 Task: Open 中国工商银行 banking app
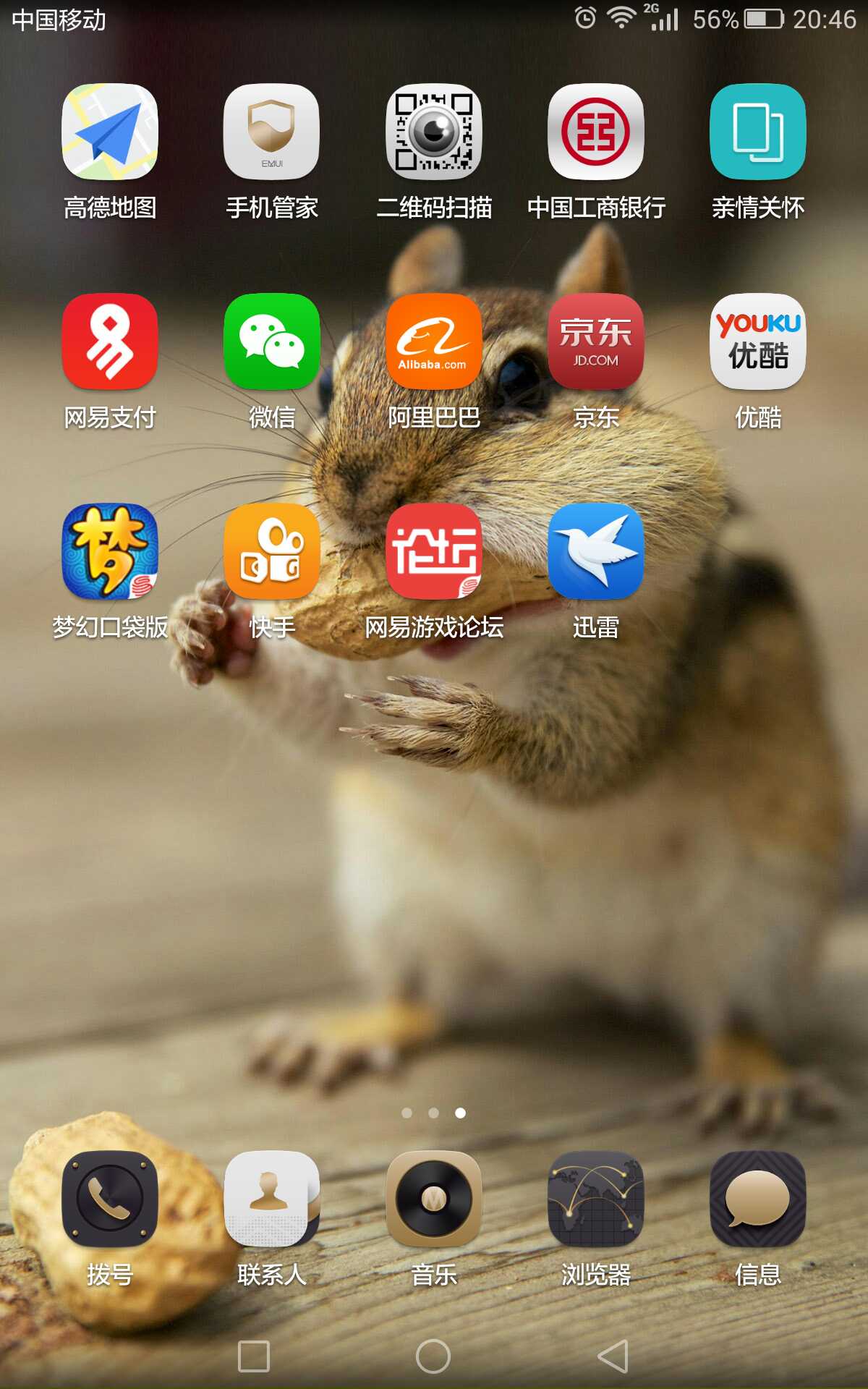pyautogui.click(x=596, y=132)
